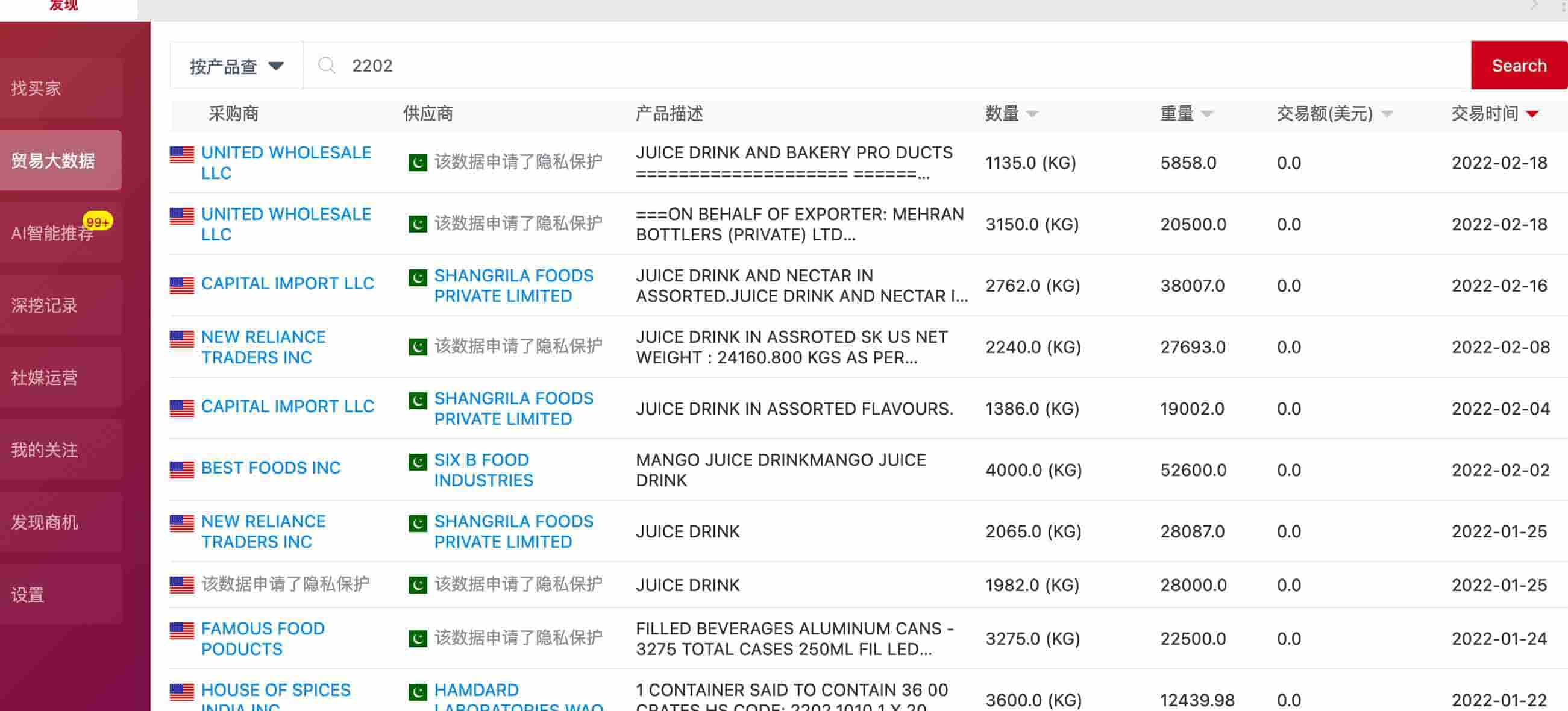Open 我的关注 in the sidebar
Viewport: 1568px width, 711px height.
pyautogui.click(x=61, y=450)
